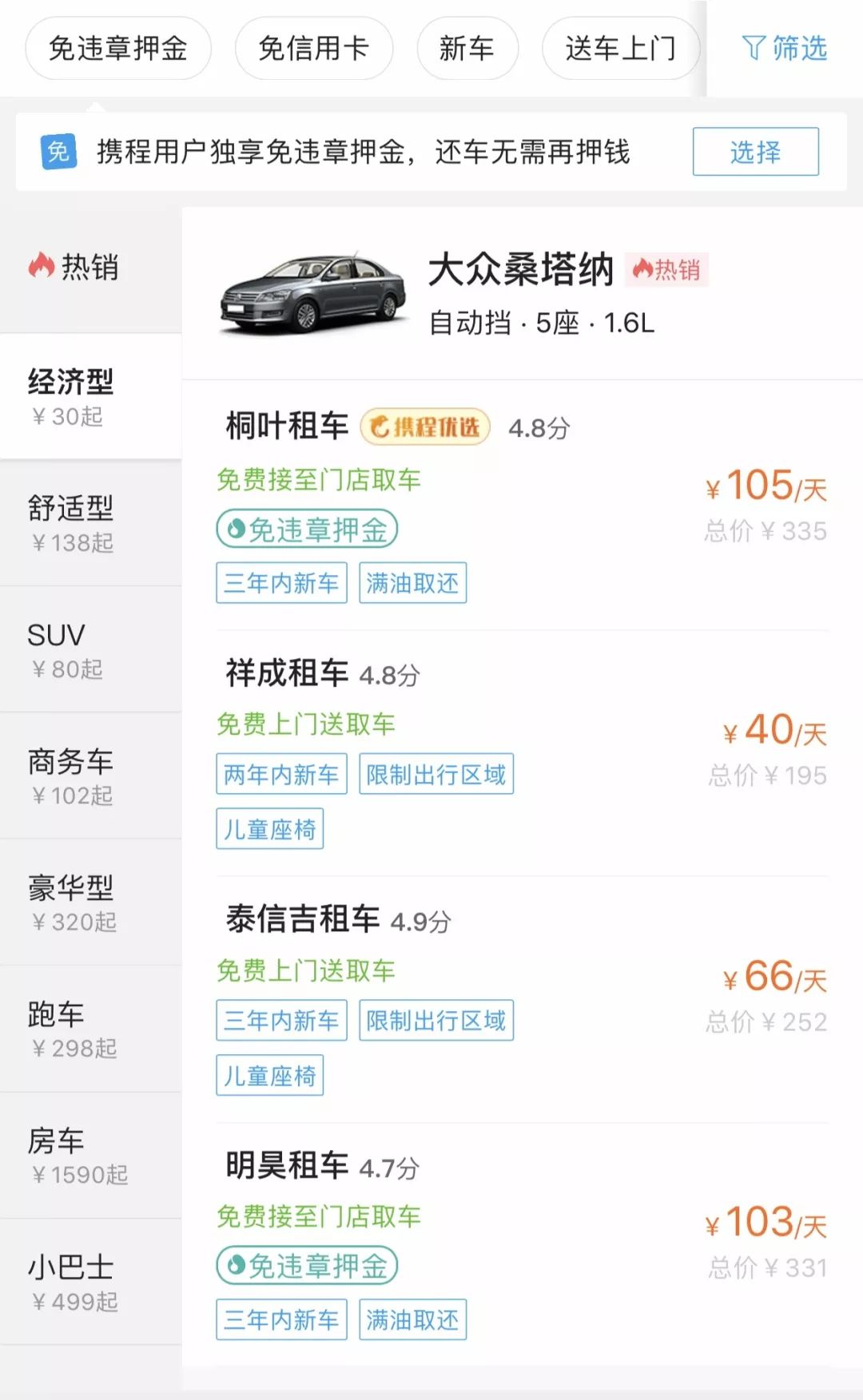The height and width of the screenshot is (1400, 863).
Task: Click the blue 免 promo icon in banner
Action: click(58, 153)
